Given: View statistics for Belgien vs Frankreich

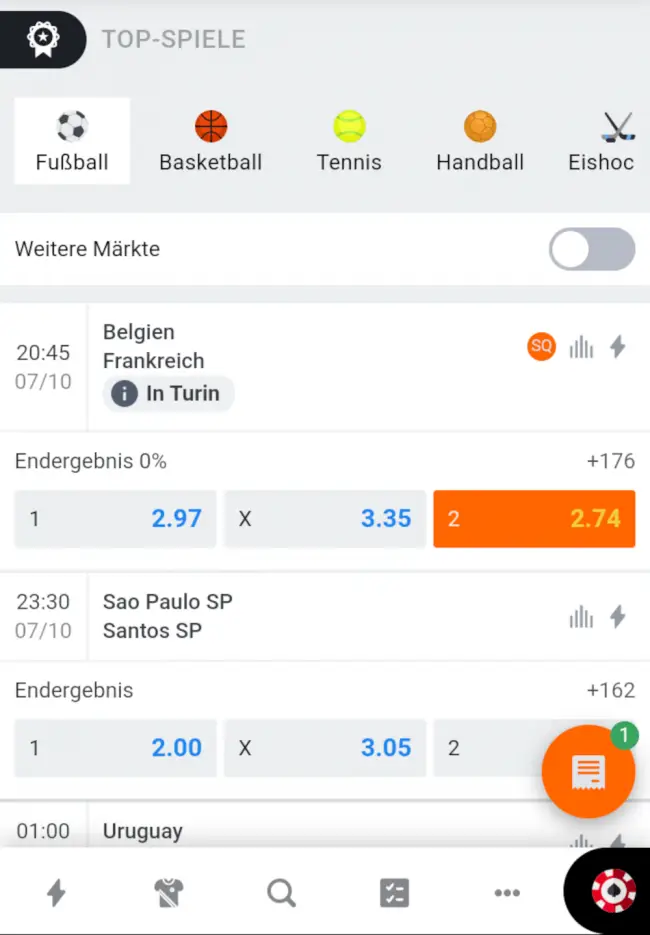Looking at the screenshot, I should (581, 347).
